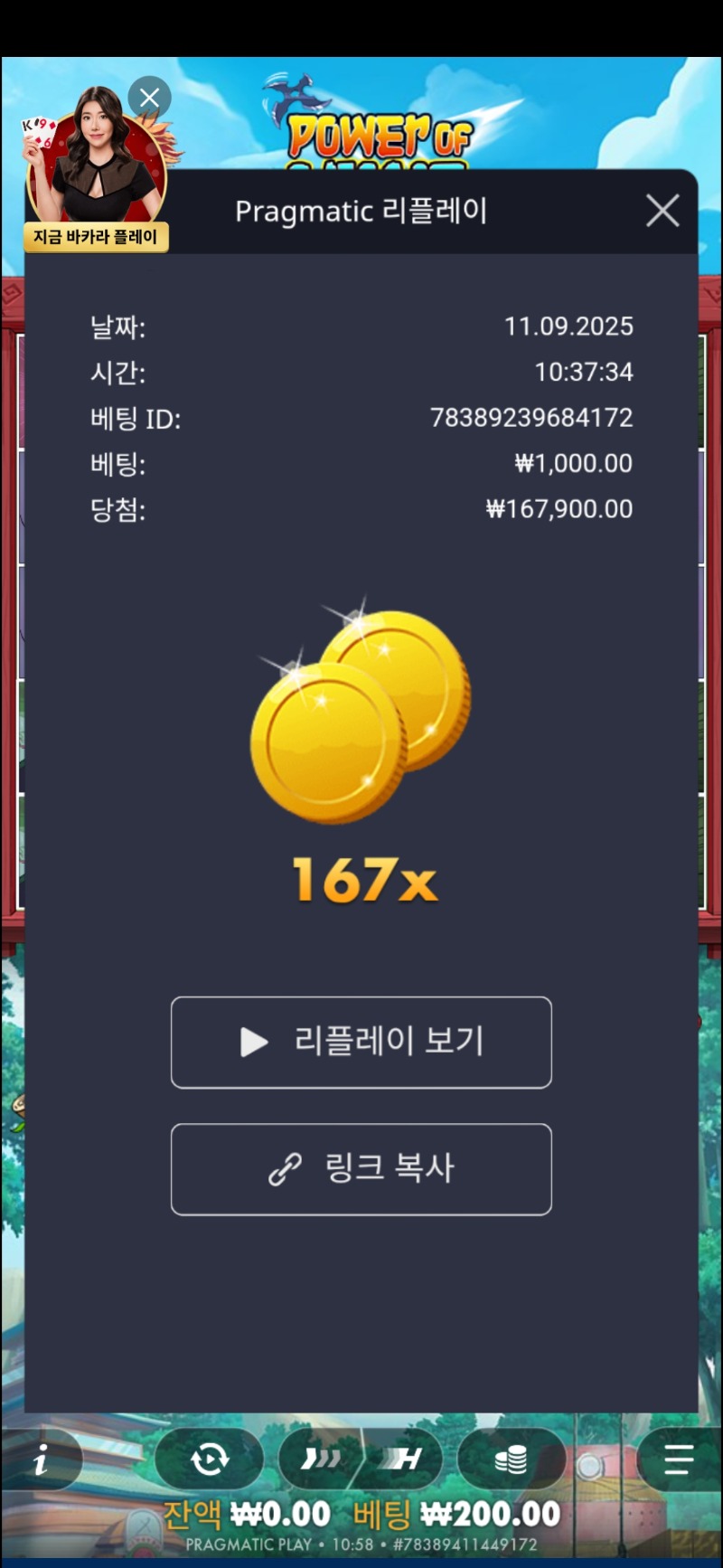Copy the replay link with 링크 복사
This screenshot has height=1568, width=723.
tap(361, 1169)
